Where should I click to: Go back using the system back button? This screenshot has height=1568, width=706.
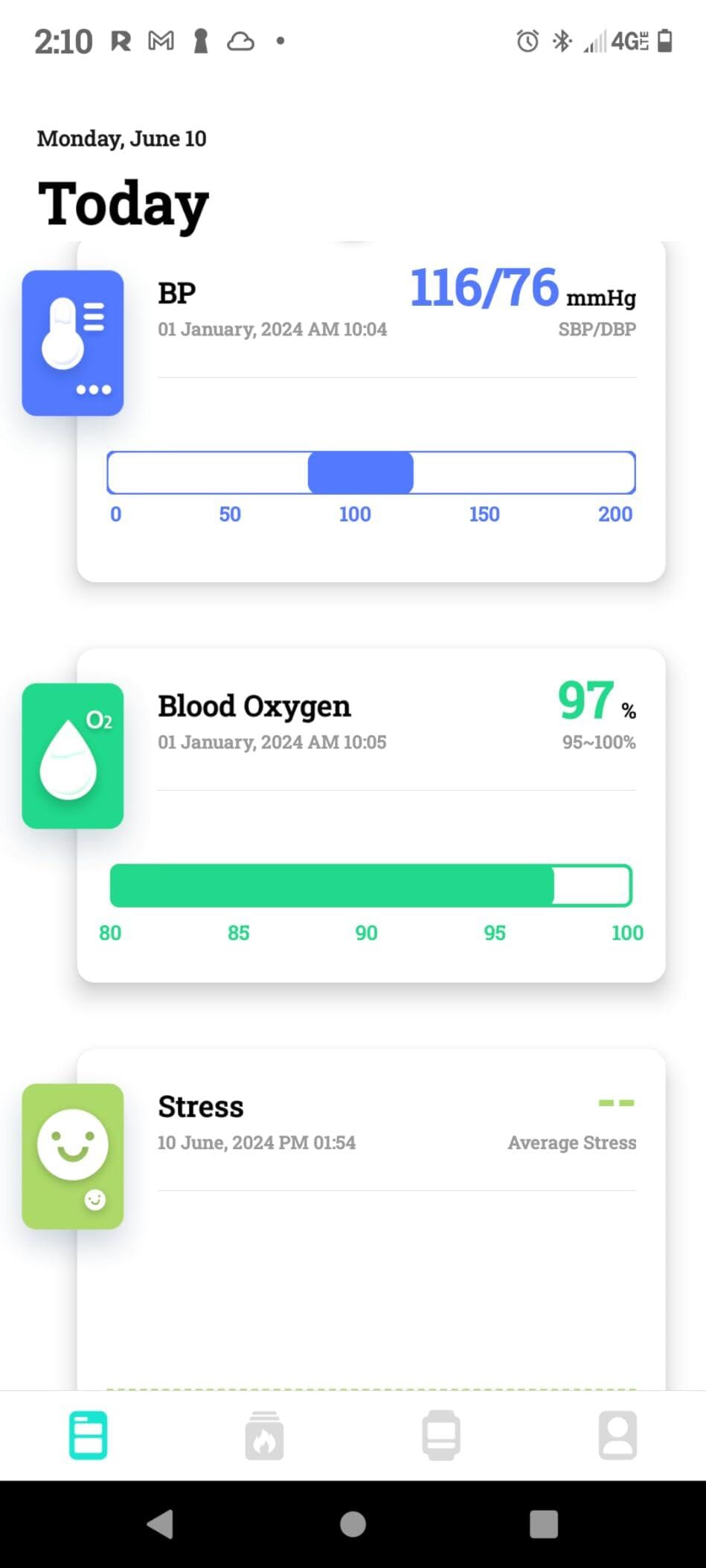(x=161, y=1524)
